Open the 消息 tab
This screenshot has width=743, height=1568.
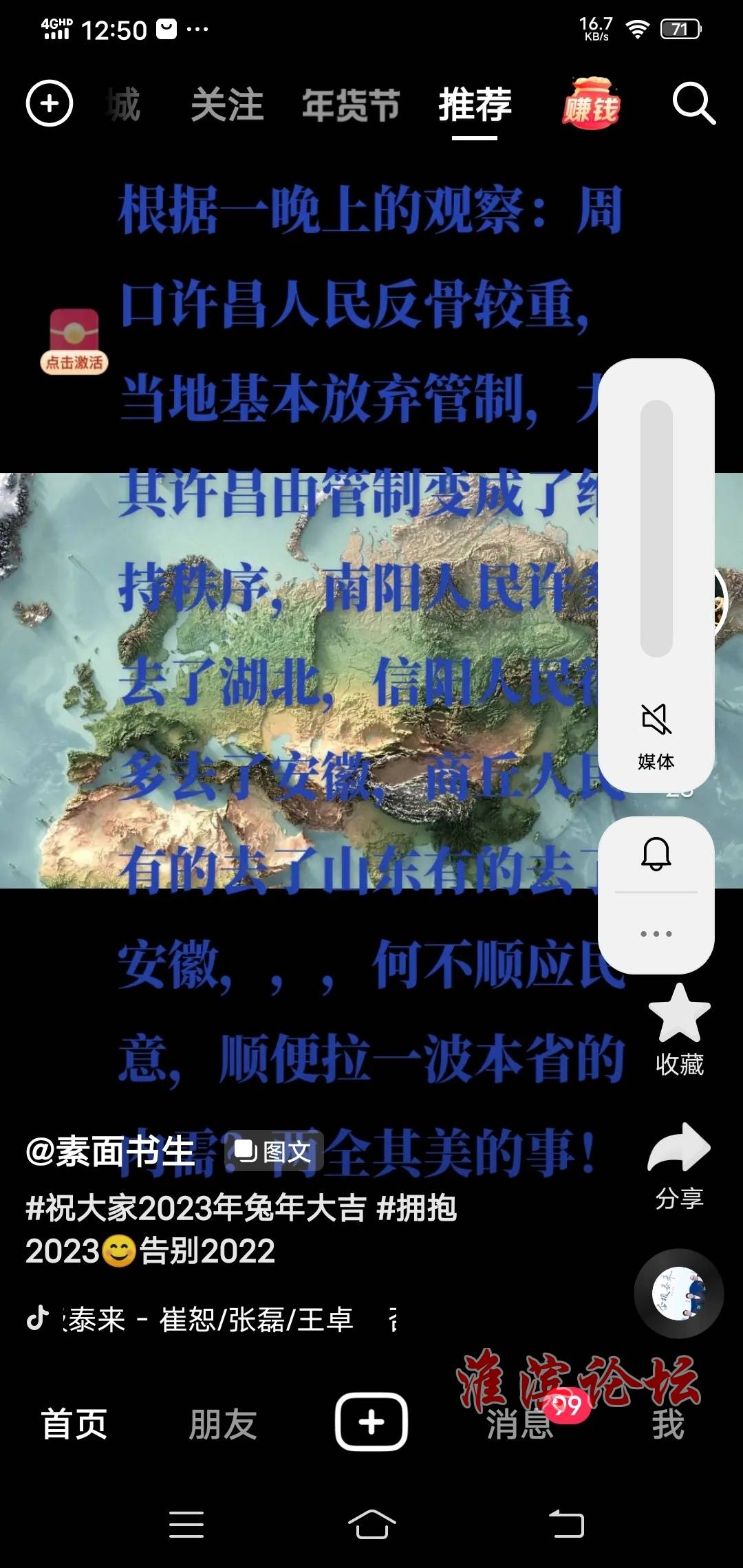[520, 1424]
